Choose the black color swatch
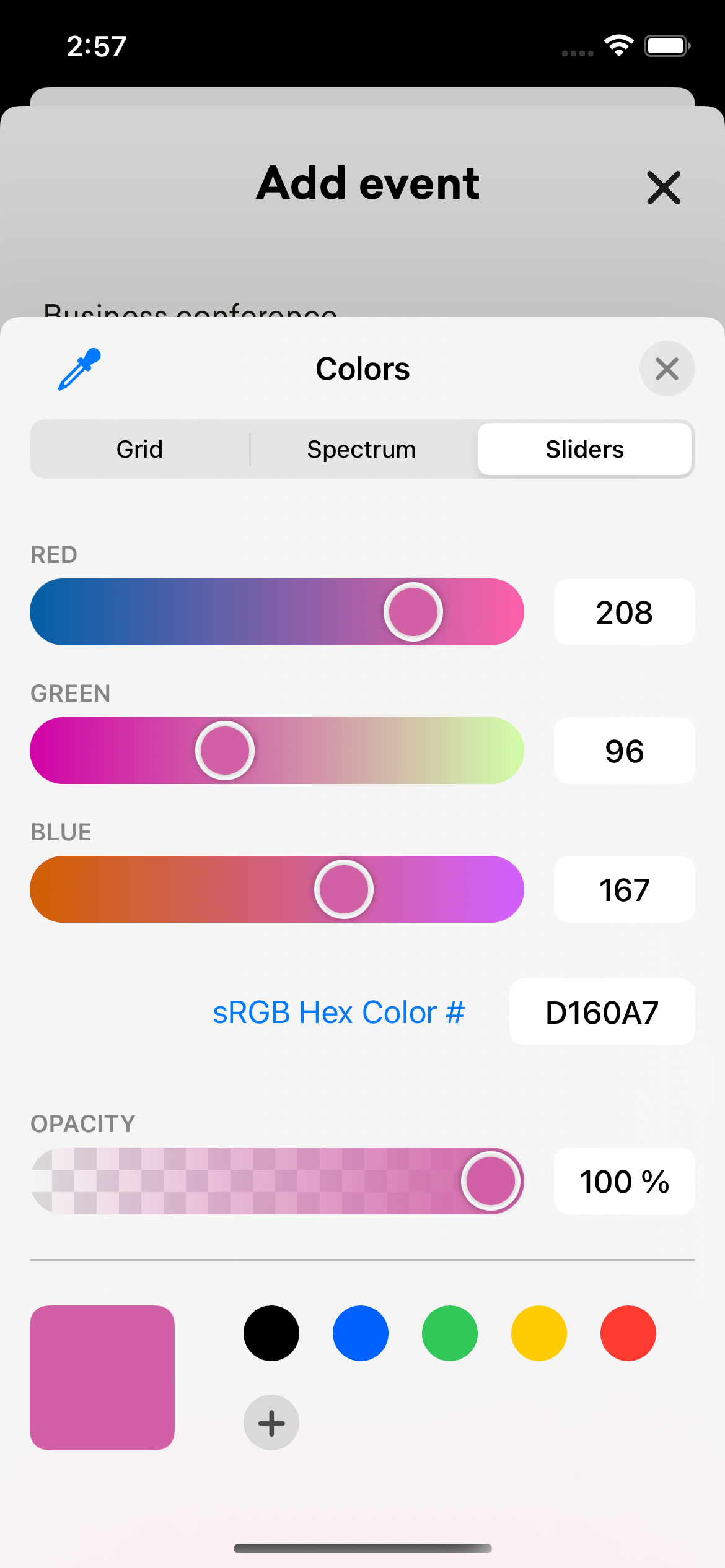 271,1333
